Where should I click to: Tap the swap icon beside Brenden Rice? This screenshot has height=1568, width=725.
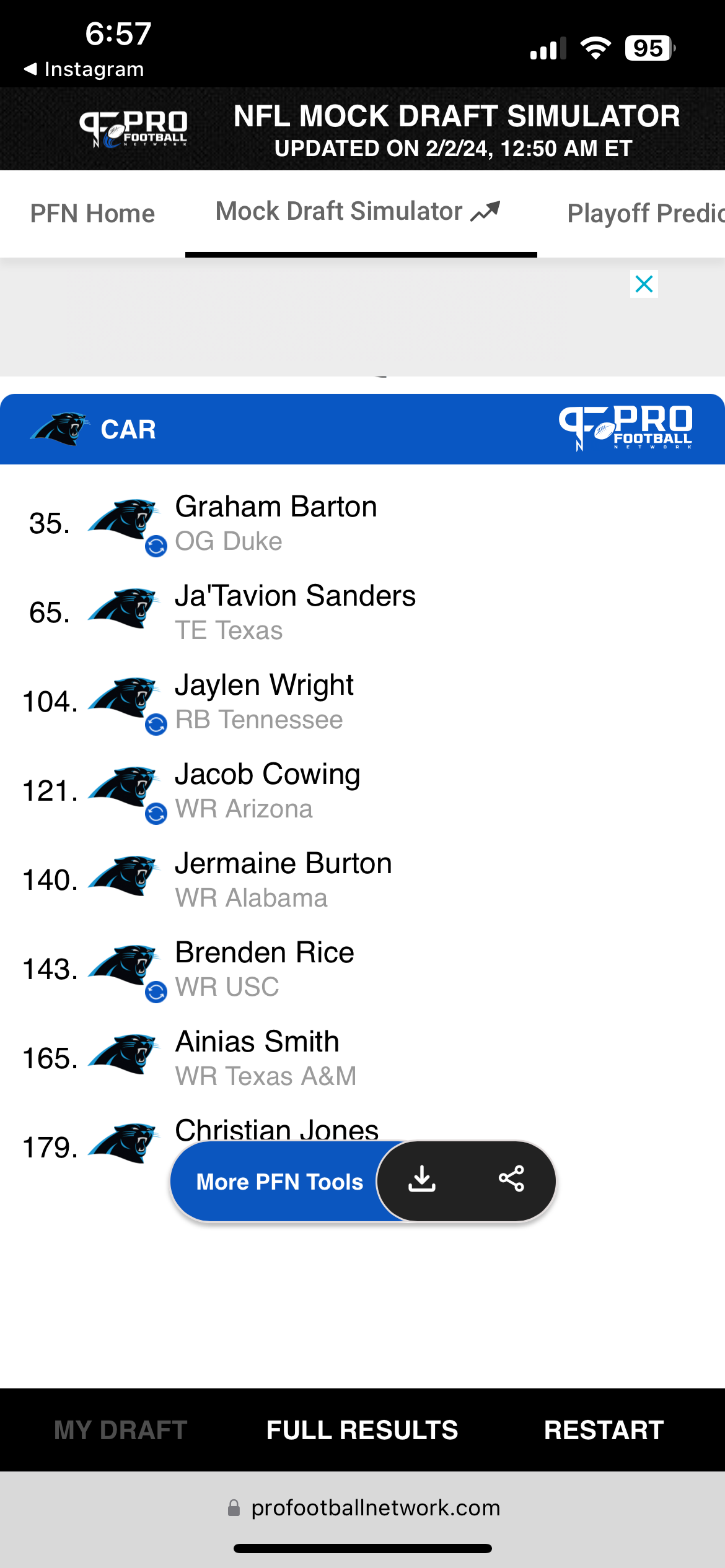point(156,992)
